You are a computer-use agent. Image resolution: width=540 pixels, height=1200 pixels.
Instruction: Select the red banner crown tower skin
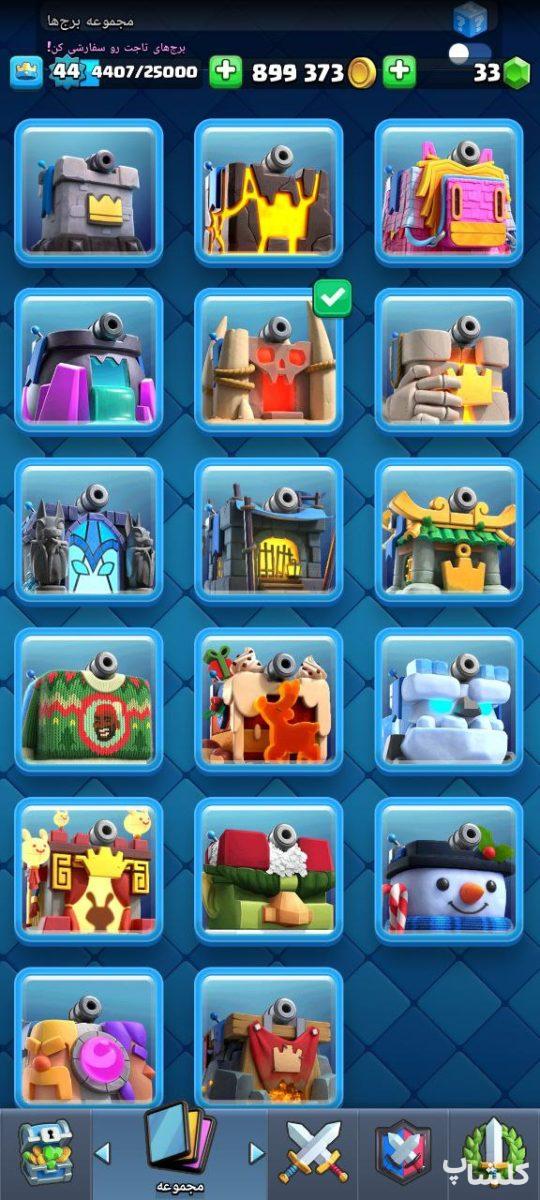pos(268,1040)
